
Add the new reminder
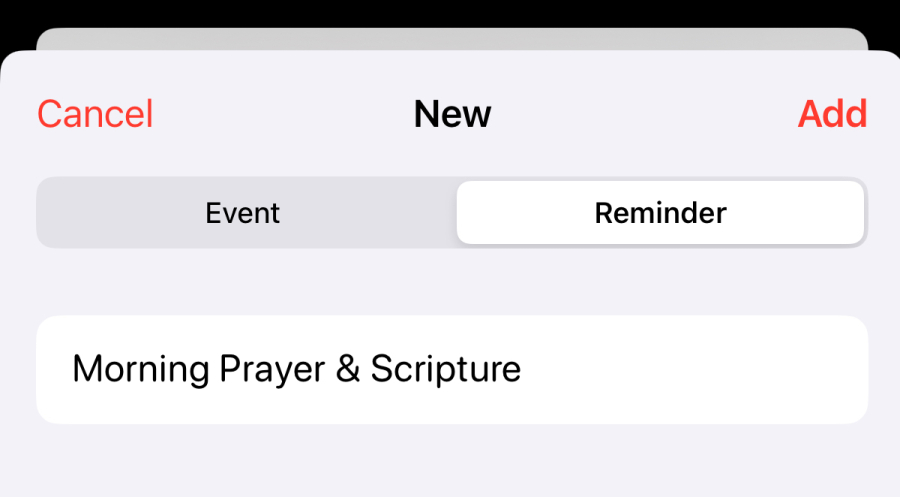tap(831, 114)
